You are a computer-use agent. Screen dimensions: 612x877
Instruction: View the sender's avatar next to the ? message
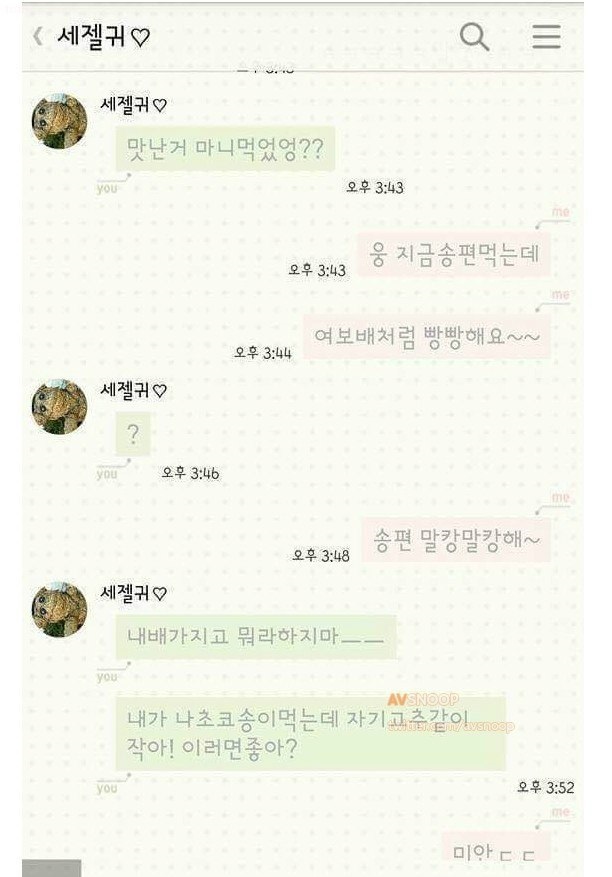coord(59,406)
